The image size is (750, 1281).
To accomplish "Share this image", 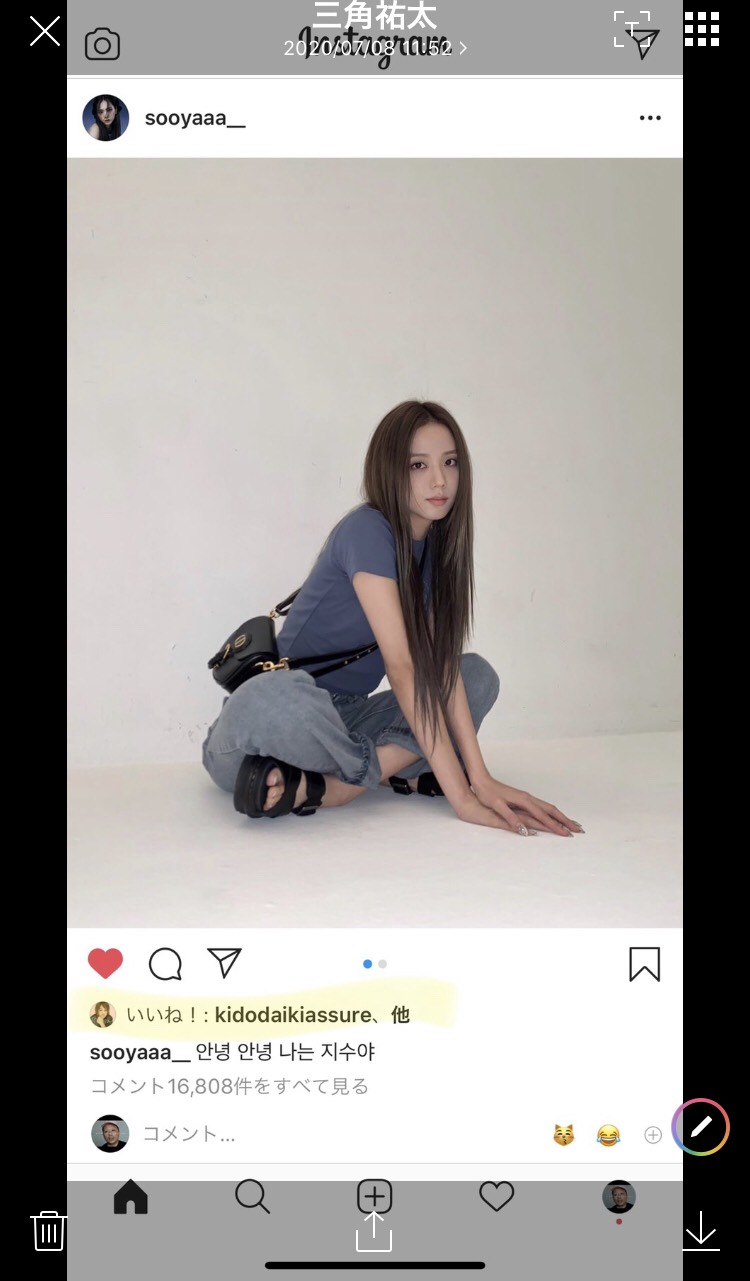I will (x=374, y=1231).
